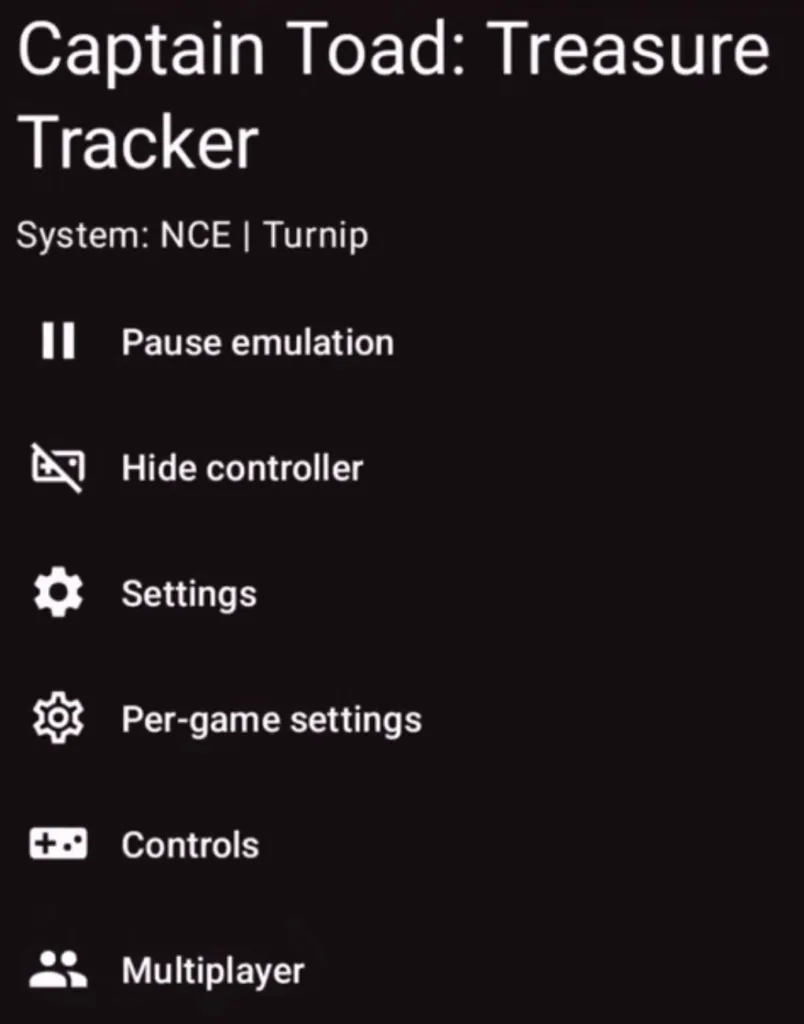Open the Controls configuration
Image resolution: width=804 pixels, height=1024 pixels.
(189, 843)
